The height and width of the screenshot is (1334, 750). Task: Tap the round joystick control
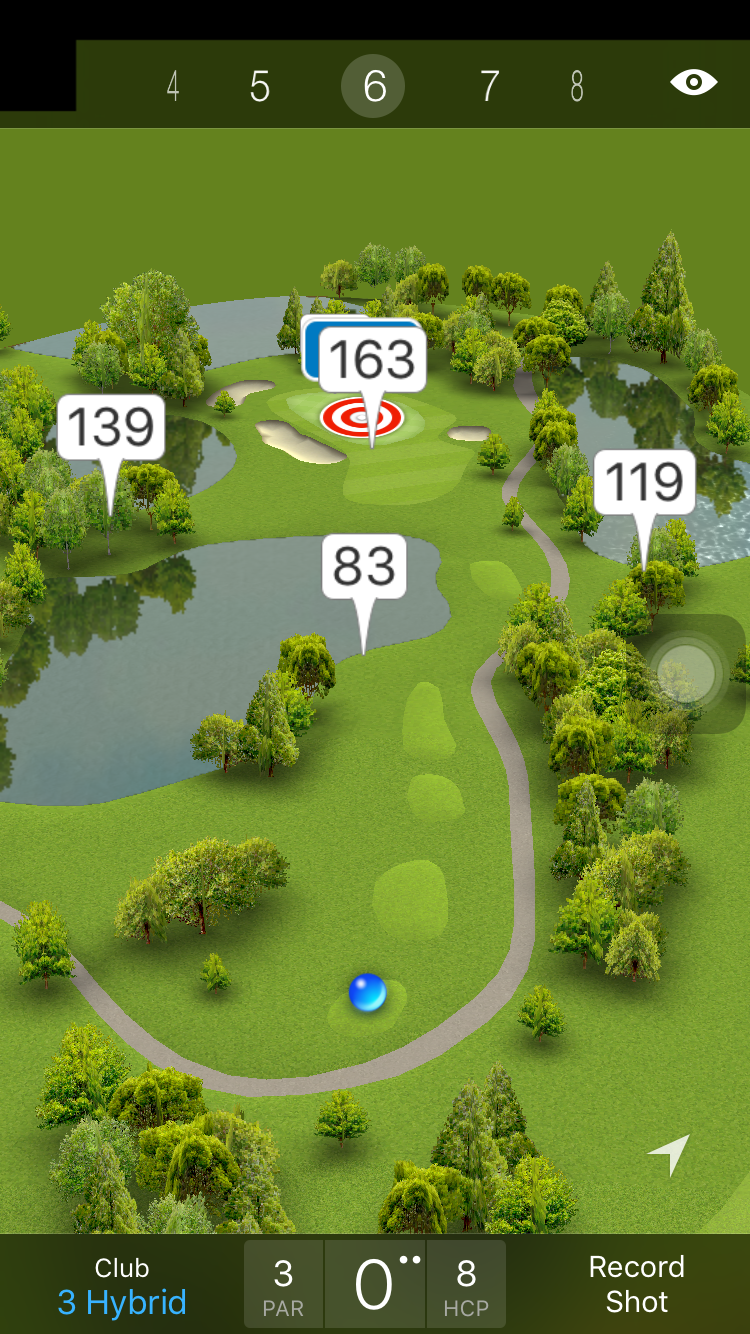coord(686,674)
